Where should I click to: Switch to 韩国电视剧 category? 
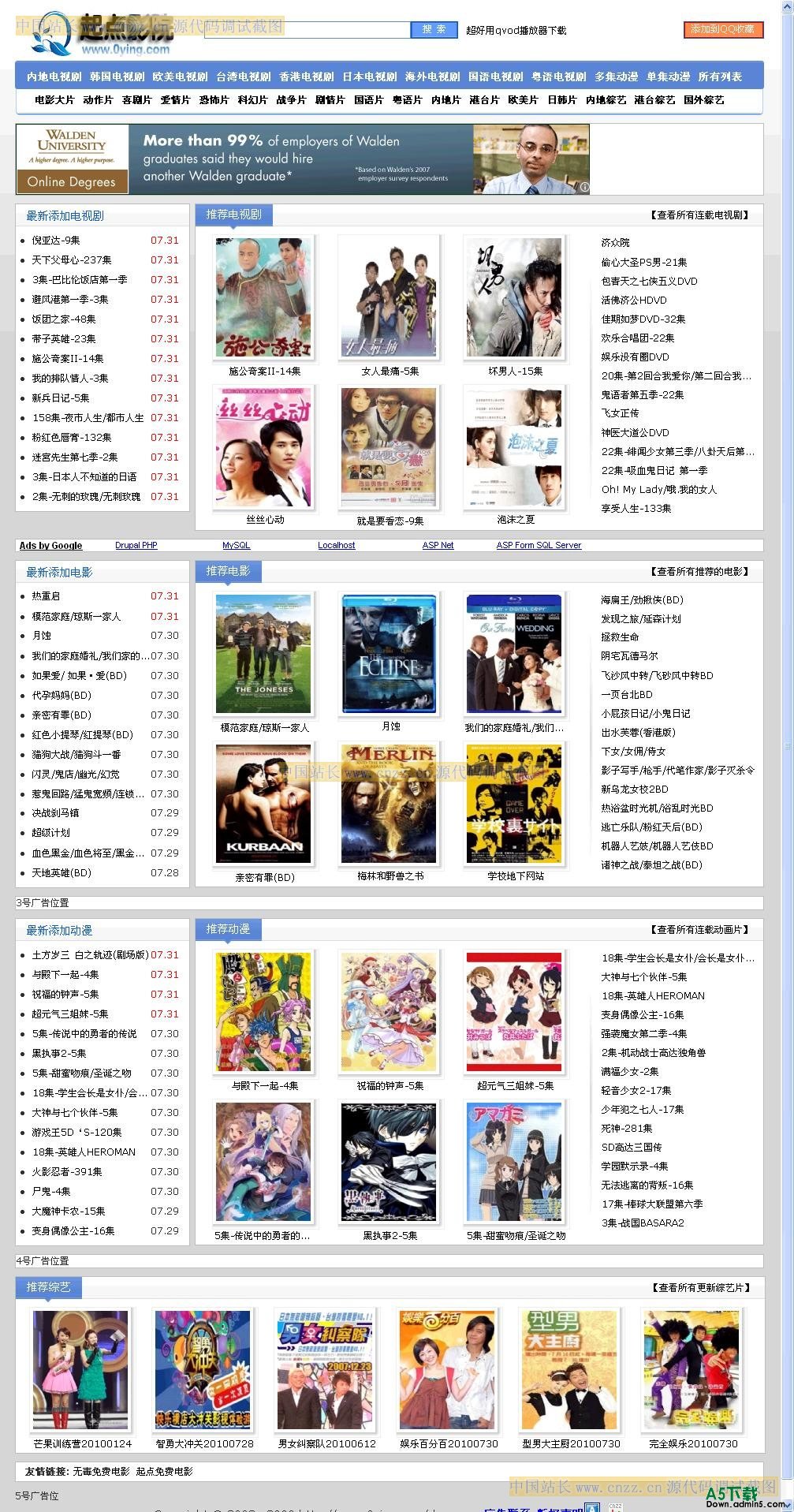coord(117,77)
